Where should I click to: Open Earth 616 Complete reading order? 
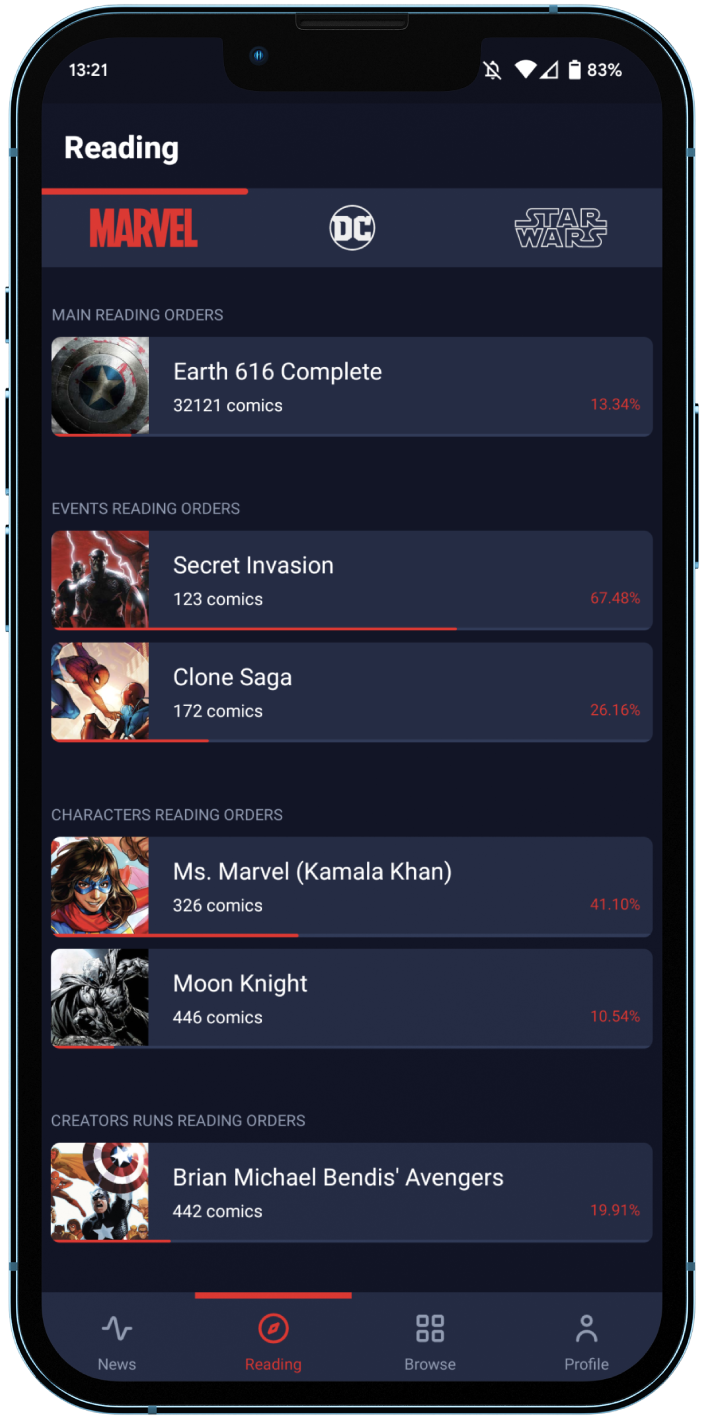pos(352,386)
